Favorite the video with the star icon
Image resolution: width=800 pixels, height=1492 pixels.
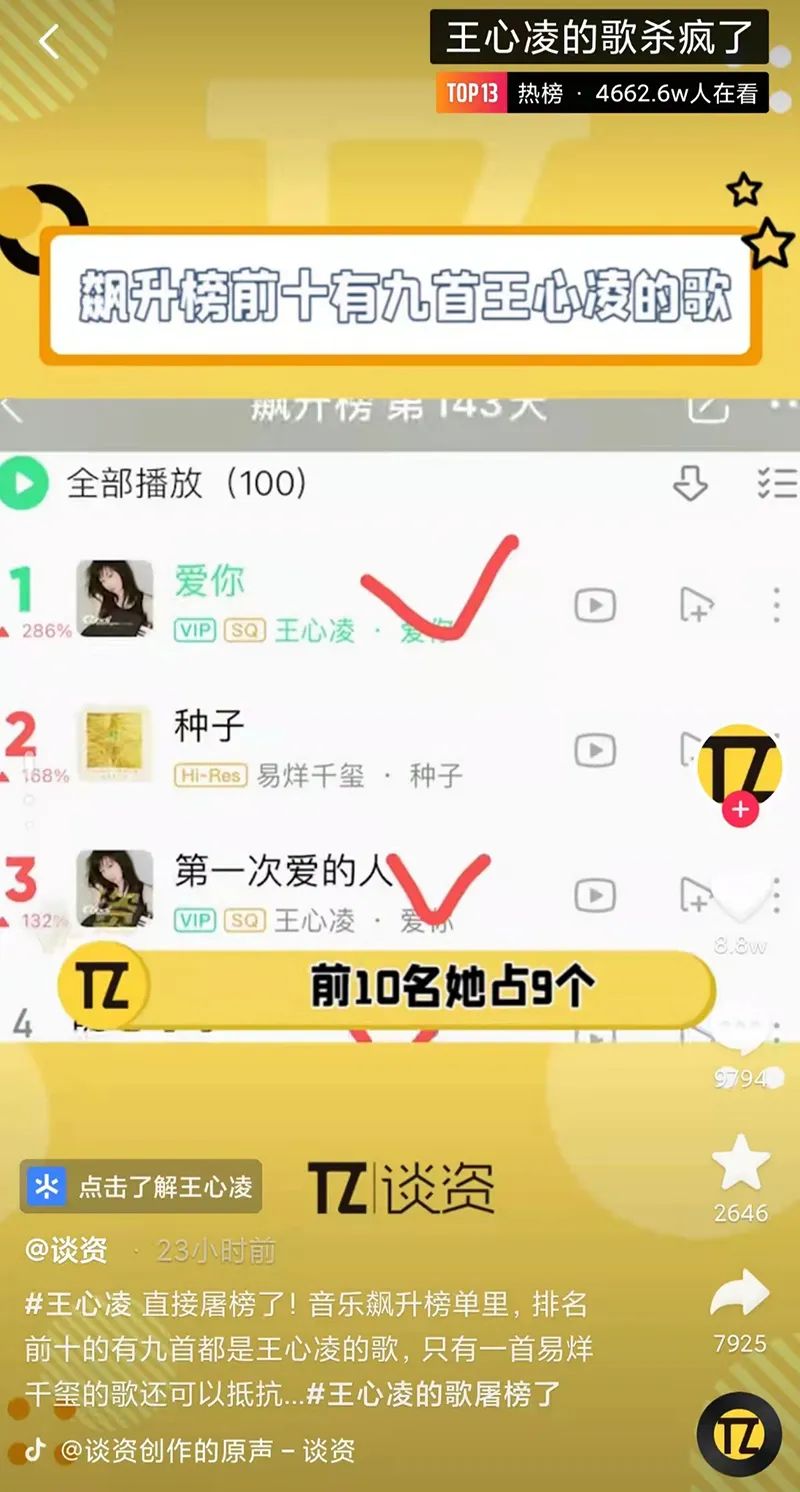coord(740,1164)
